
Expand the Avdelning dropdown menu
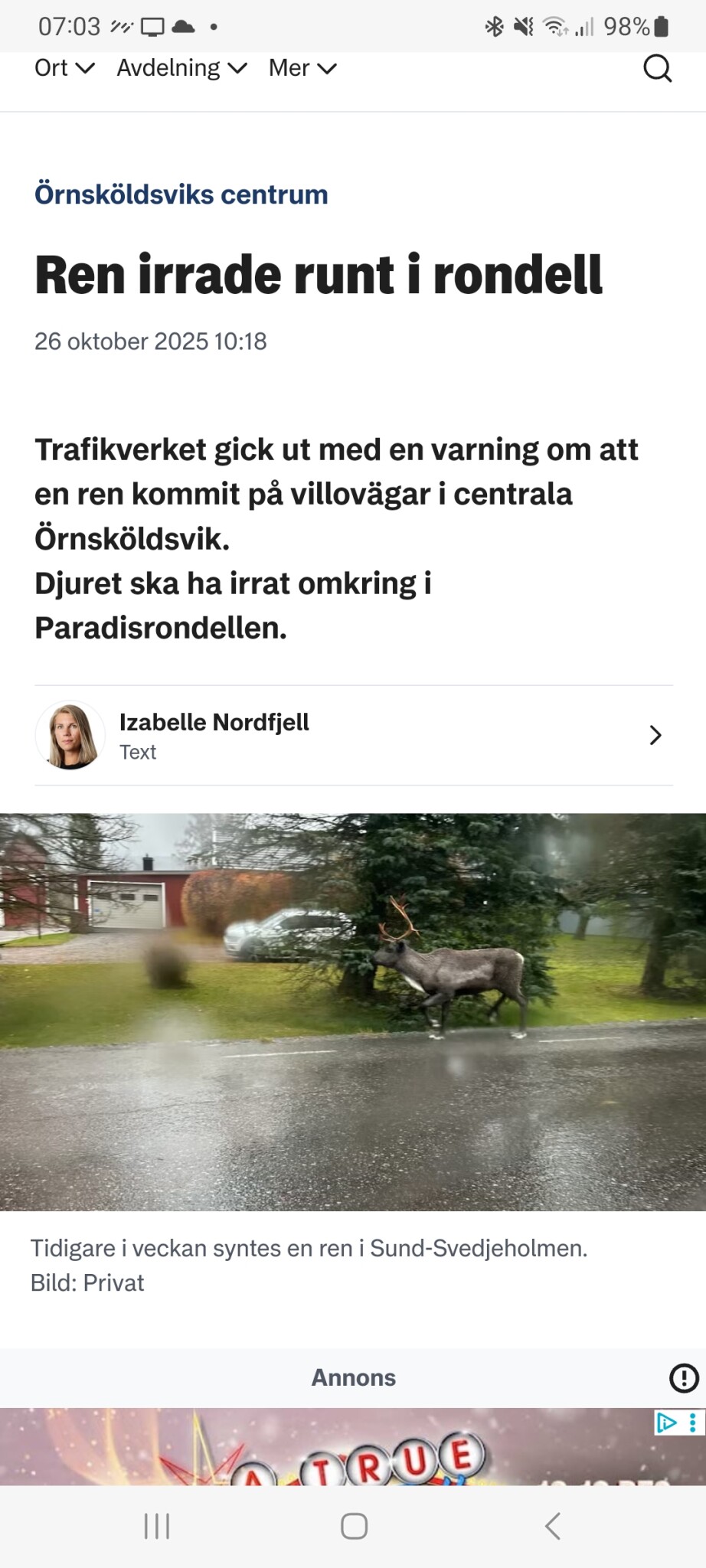(x=181, y=68)
